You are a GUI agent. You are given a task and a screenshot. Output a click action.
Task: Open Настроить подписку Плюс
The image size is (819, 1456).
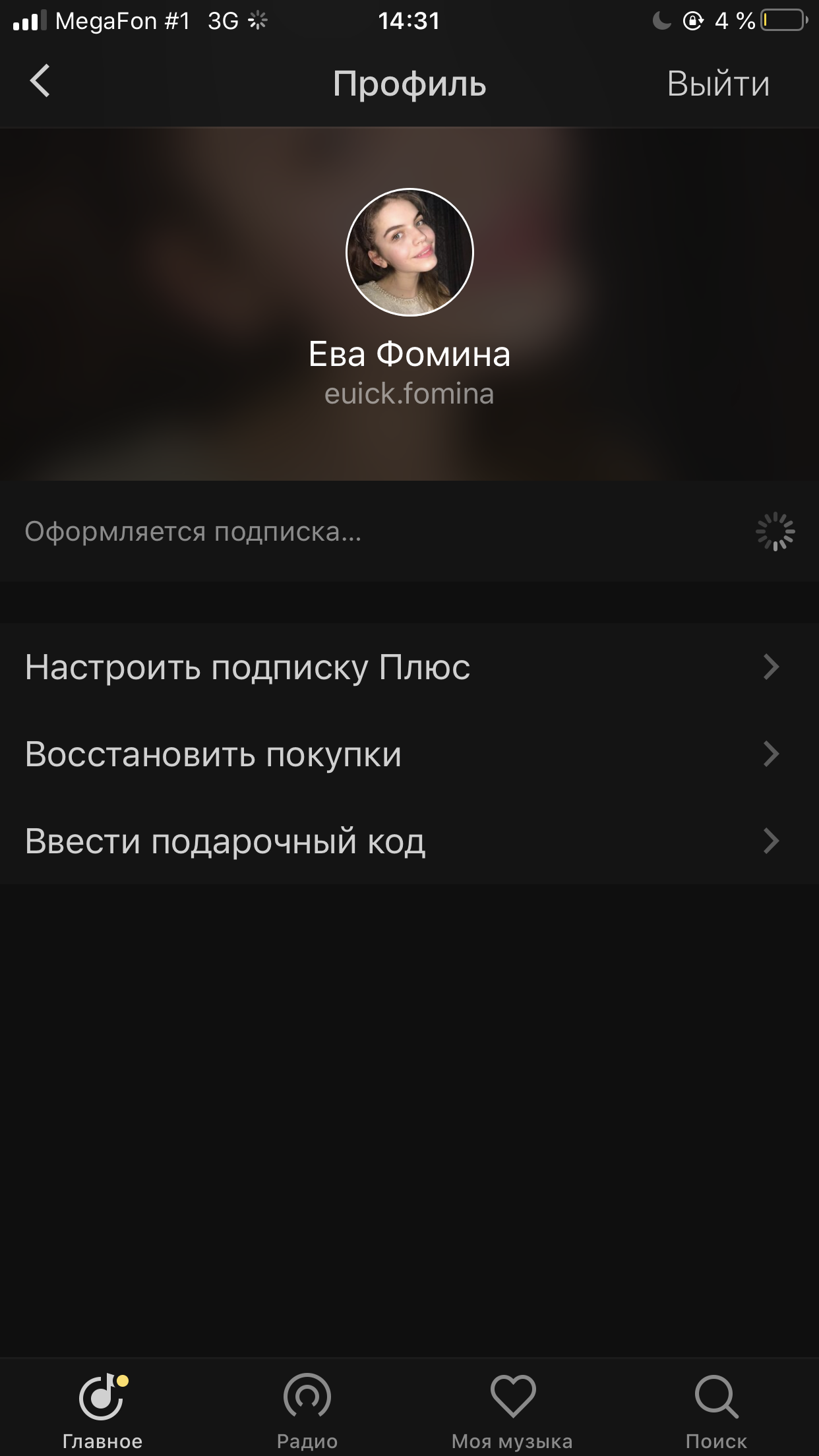point(409,667)
